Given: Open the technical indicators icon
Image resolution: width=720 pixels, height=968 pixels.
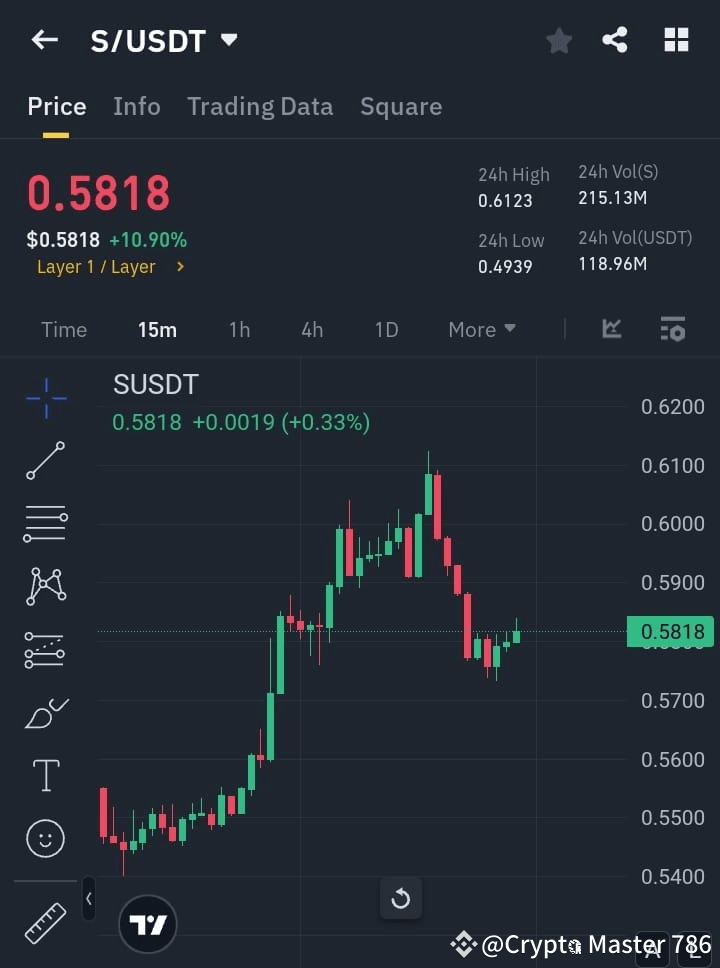Looking at the screenshot, I should (610, 329).
